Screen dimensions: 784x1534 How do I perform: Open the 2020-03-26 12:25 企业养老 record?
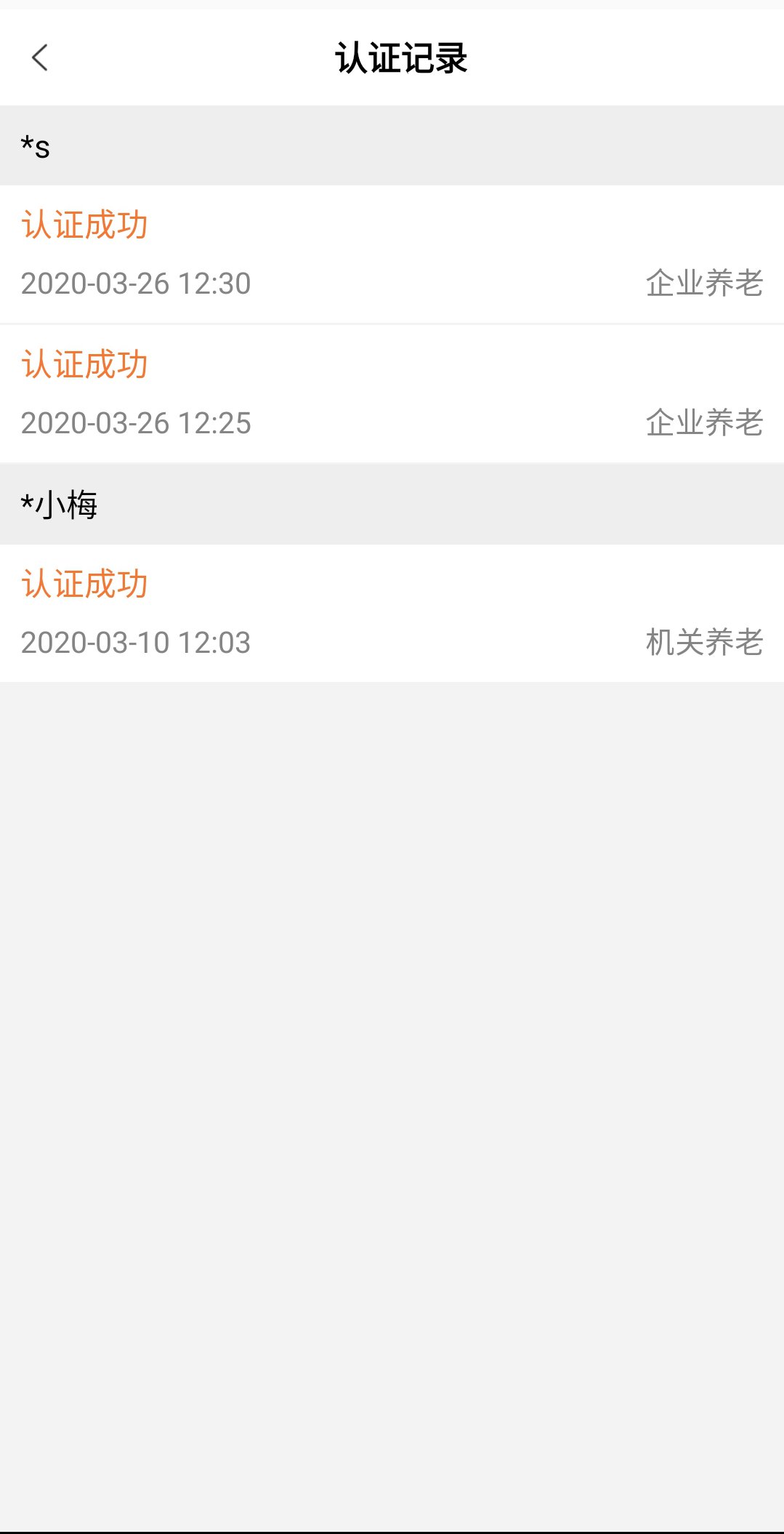tap(392, 394)
